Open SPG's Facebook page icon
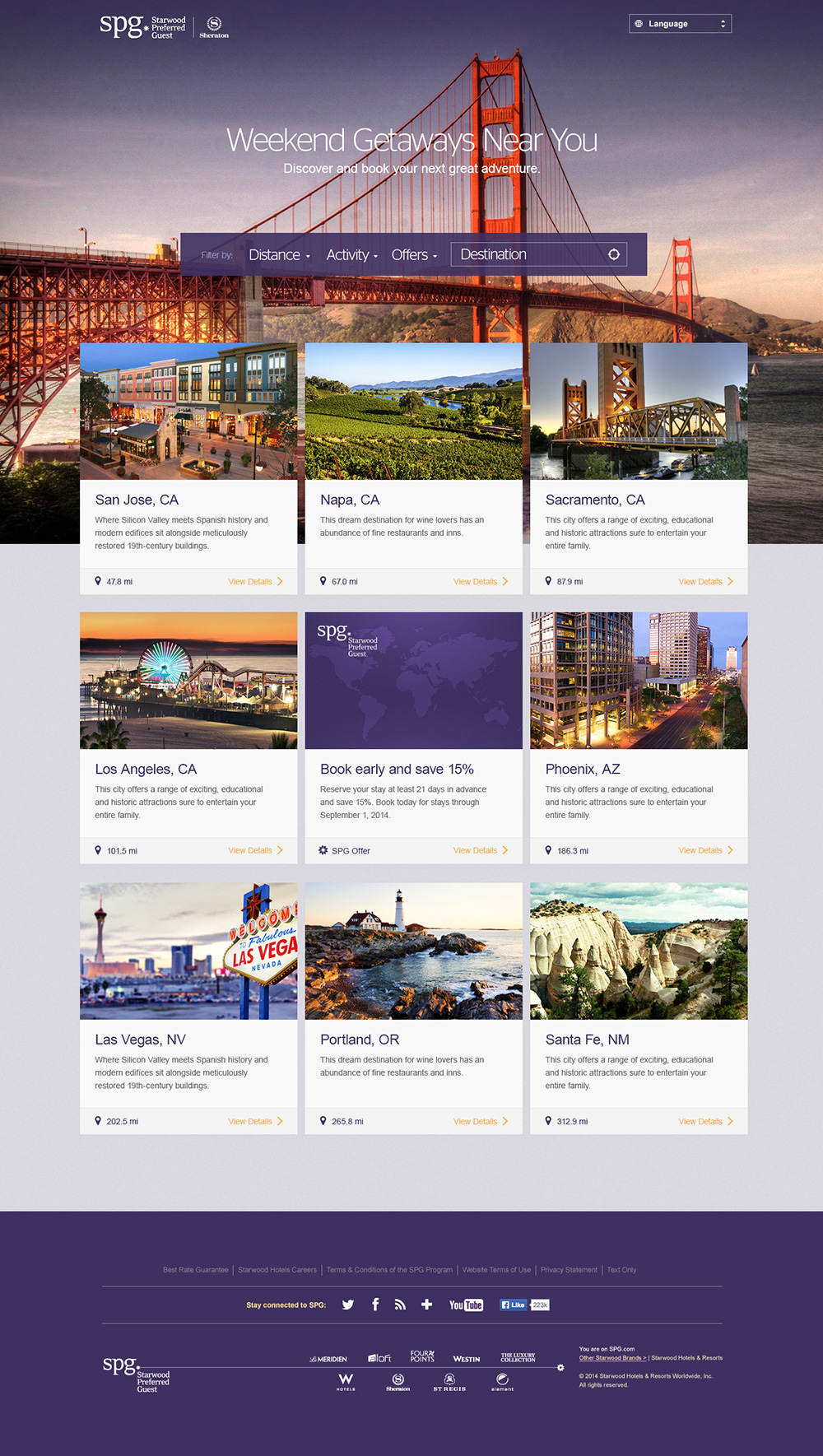 [x=375, y=1305]
